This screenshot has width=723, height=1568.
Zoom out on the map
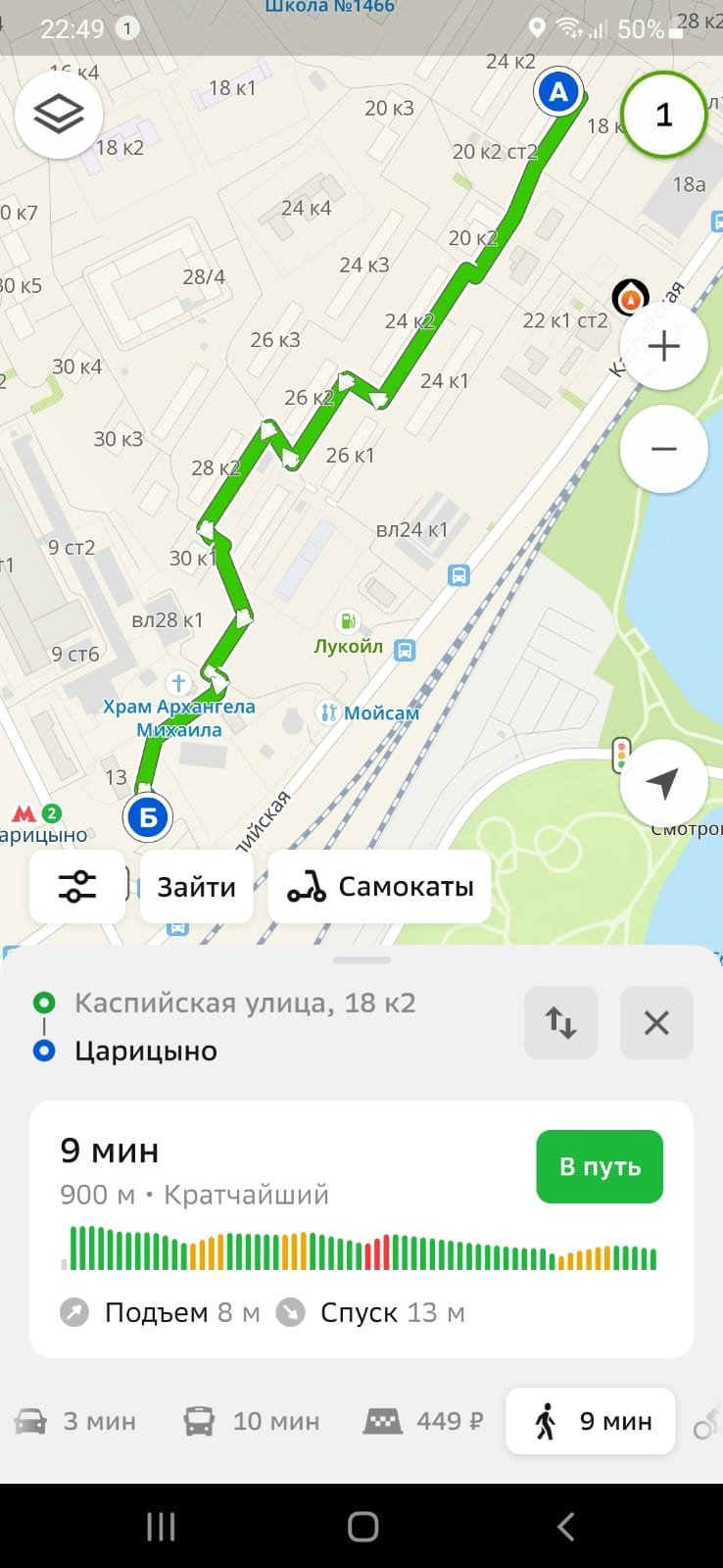[663, 449]
